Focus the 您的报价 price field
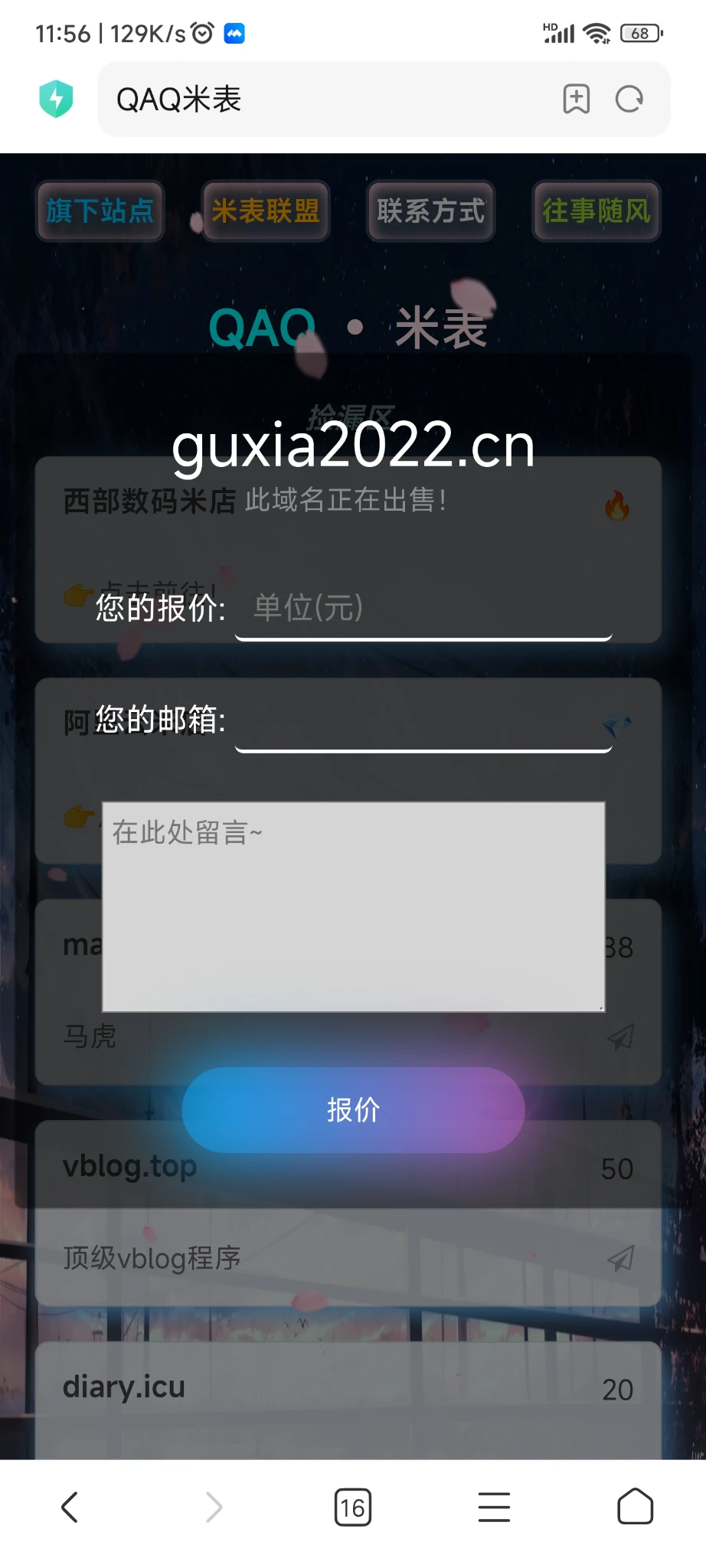The image size is (706, 1568). 423,609
